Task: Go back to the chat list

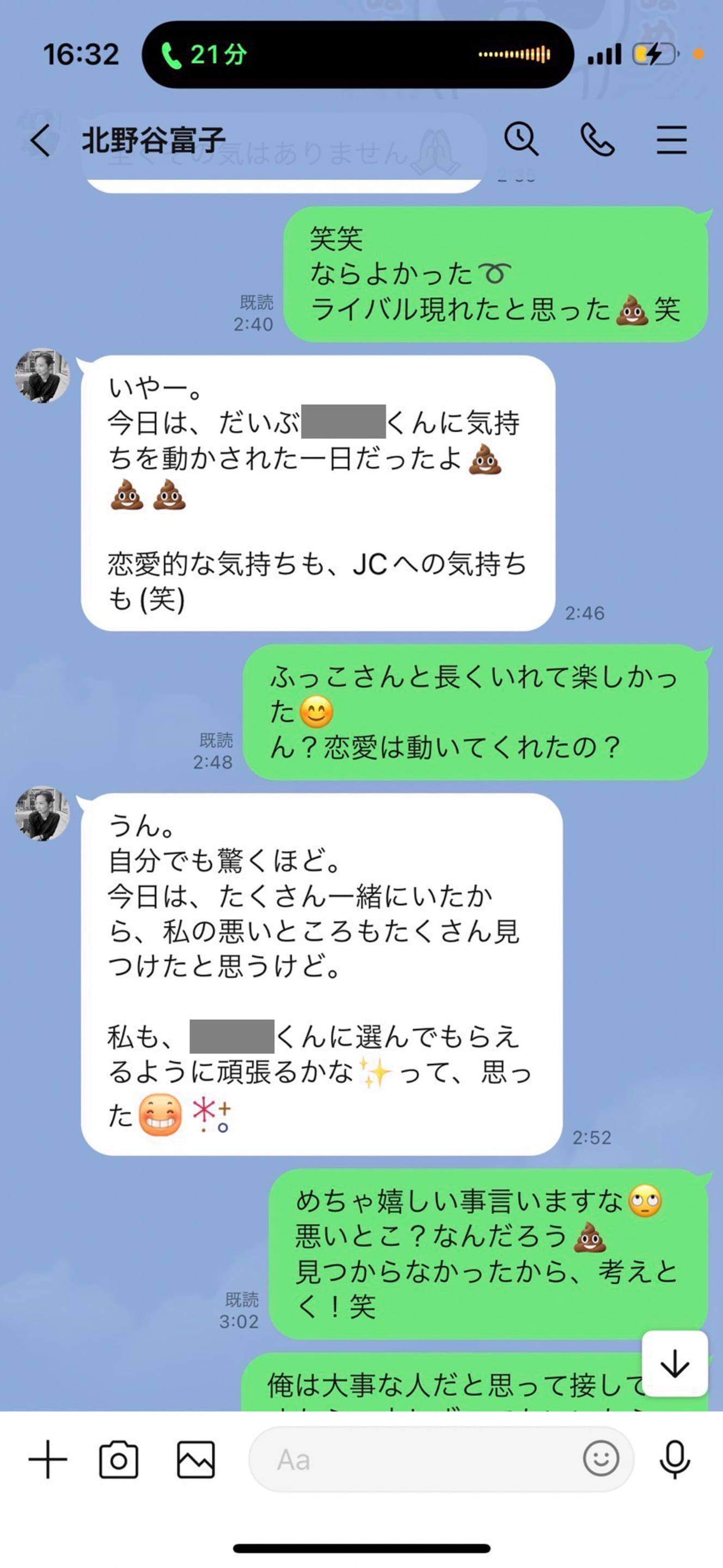Action: [40, 140]
